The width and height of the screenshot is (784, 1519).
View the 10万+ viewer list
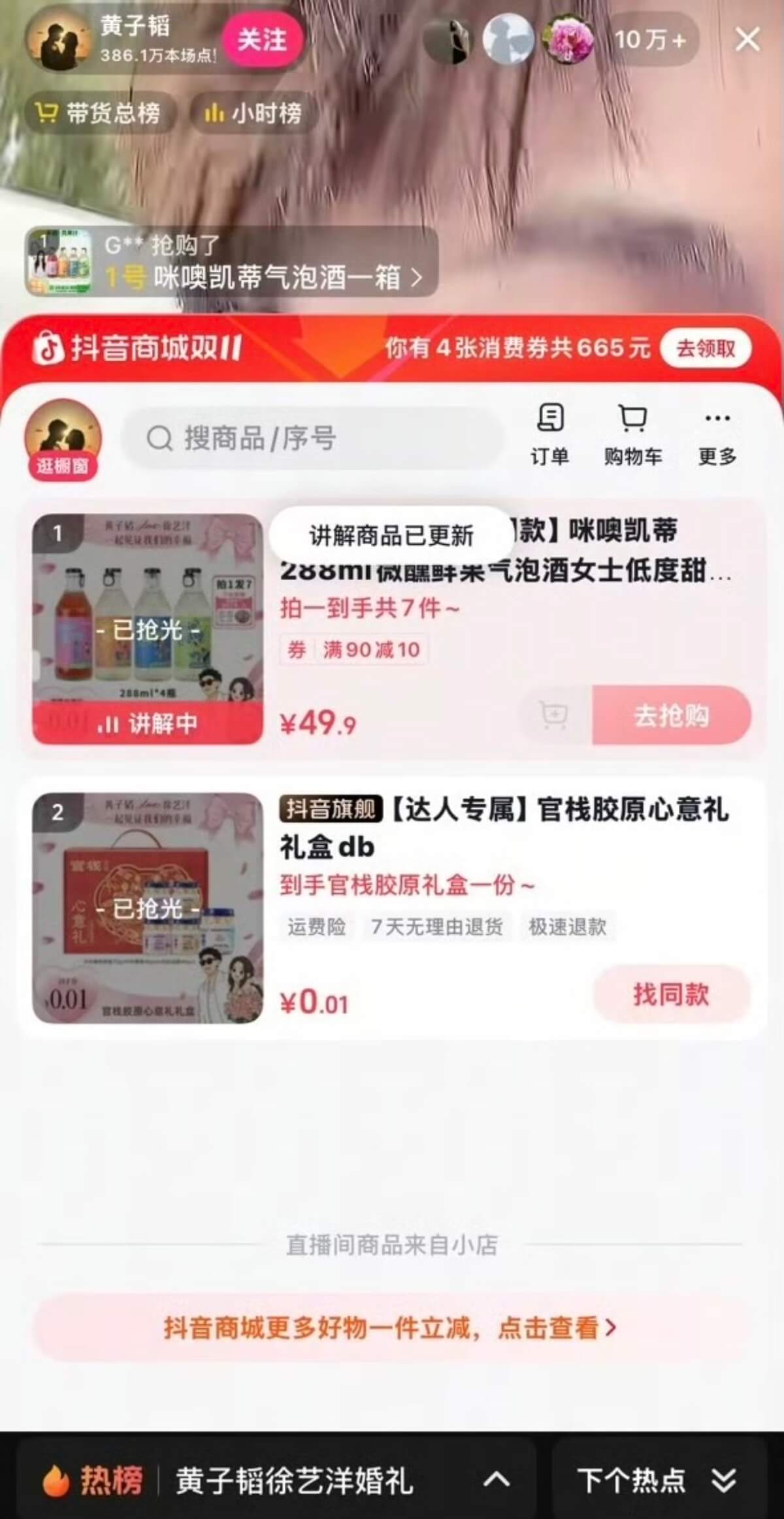[650, 41]
